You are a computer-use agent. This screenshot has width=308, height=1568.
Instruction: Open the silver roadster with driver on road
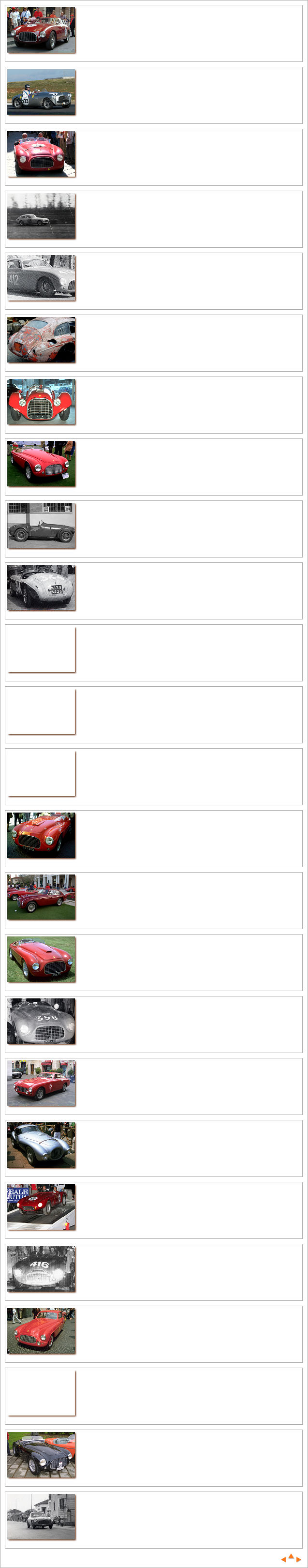tap(42, 92)
